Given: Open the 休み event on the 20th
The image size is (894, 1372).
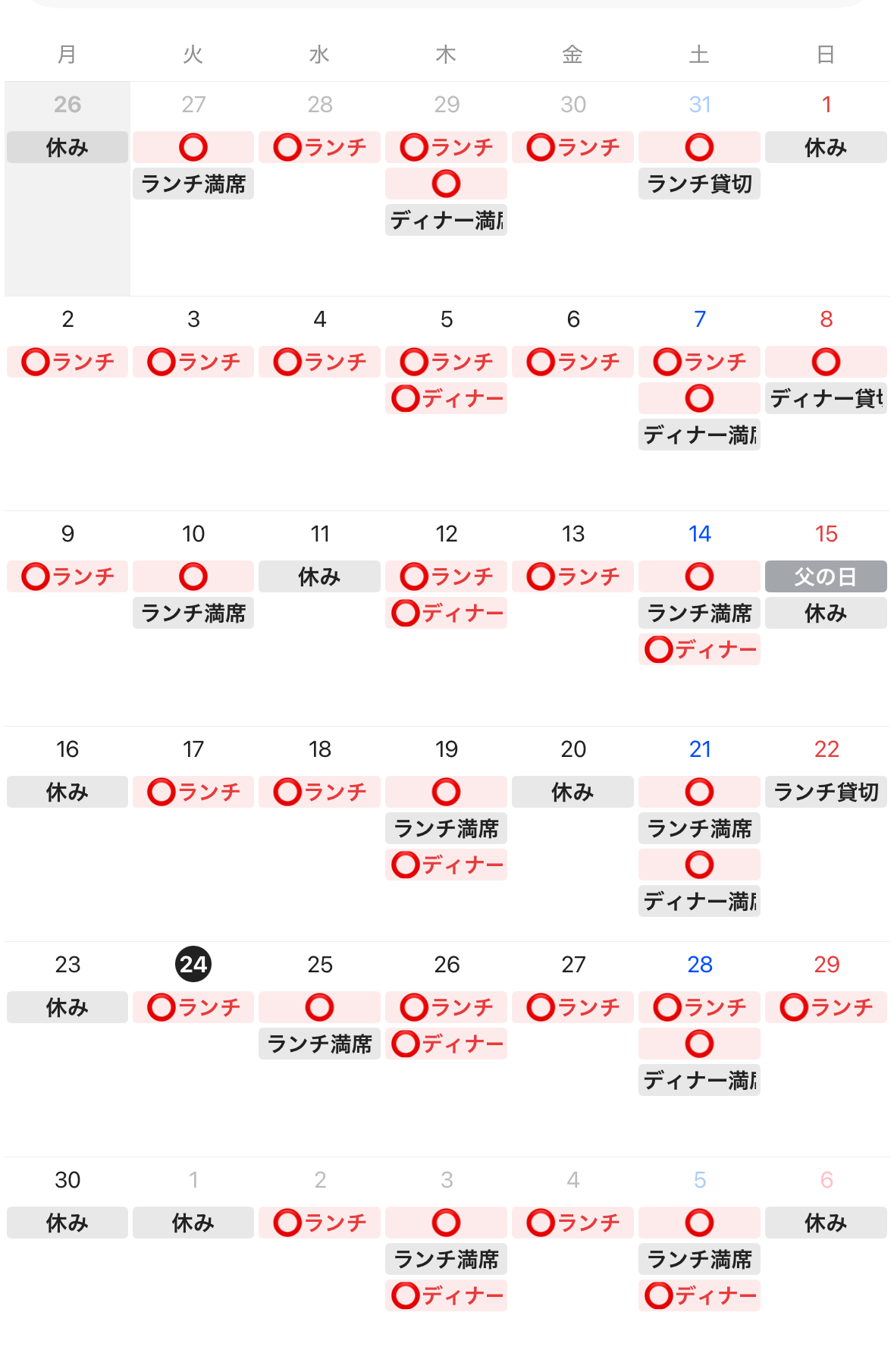Looking at the screenshot, I should click(x=572, y=793).
